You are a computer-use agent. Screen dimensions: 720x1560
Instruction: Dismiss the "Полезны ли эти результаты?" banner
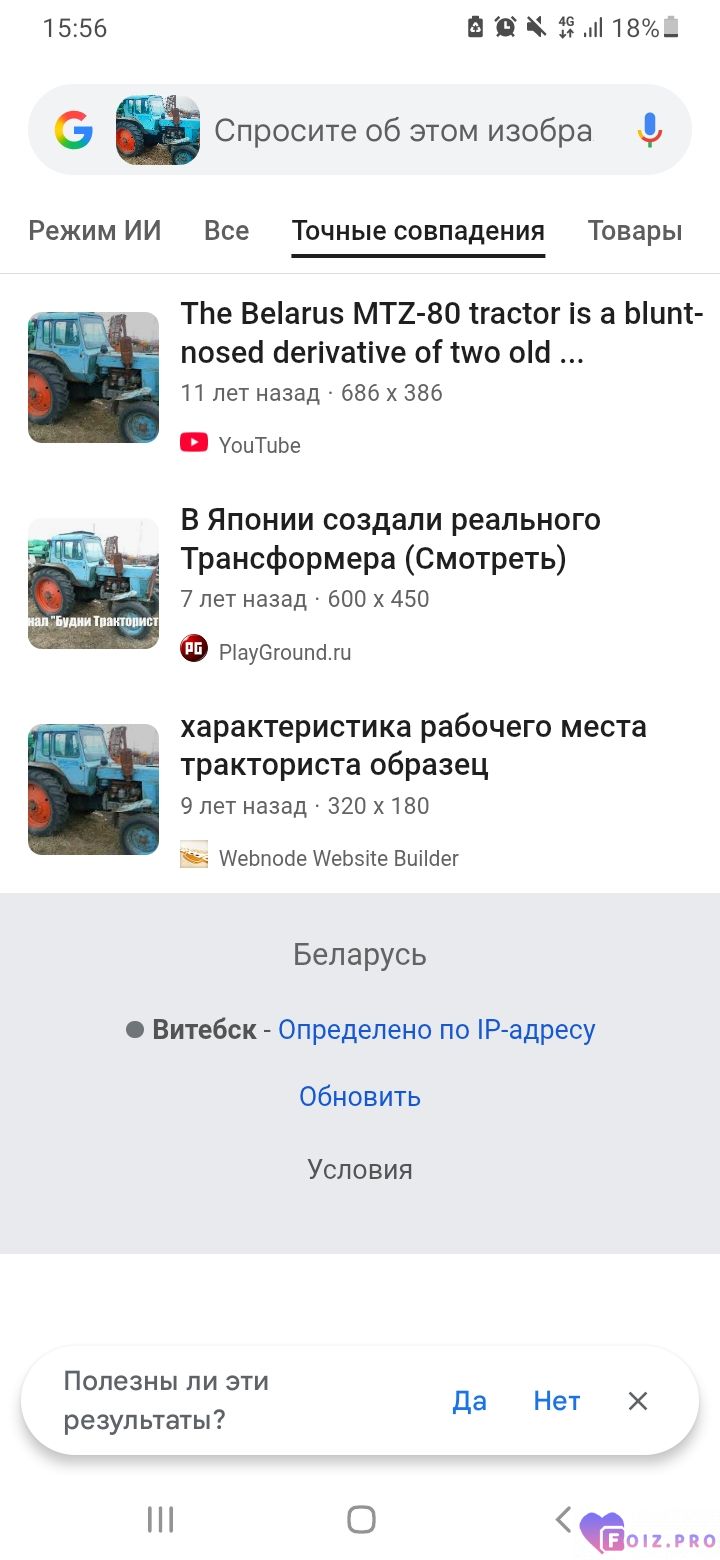[638, 1401]
